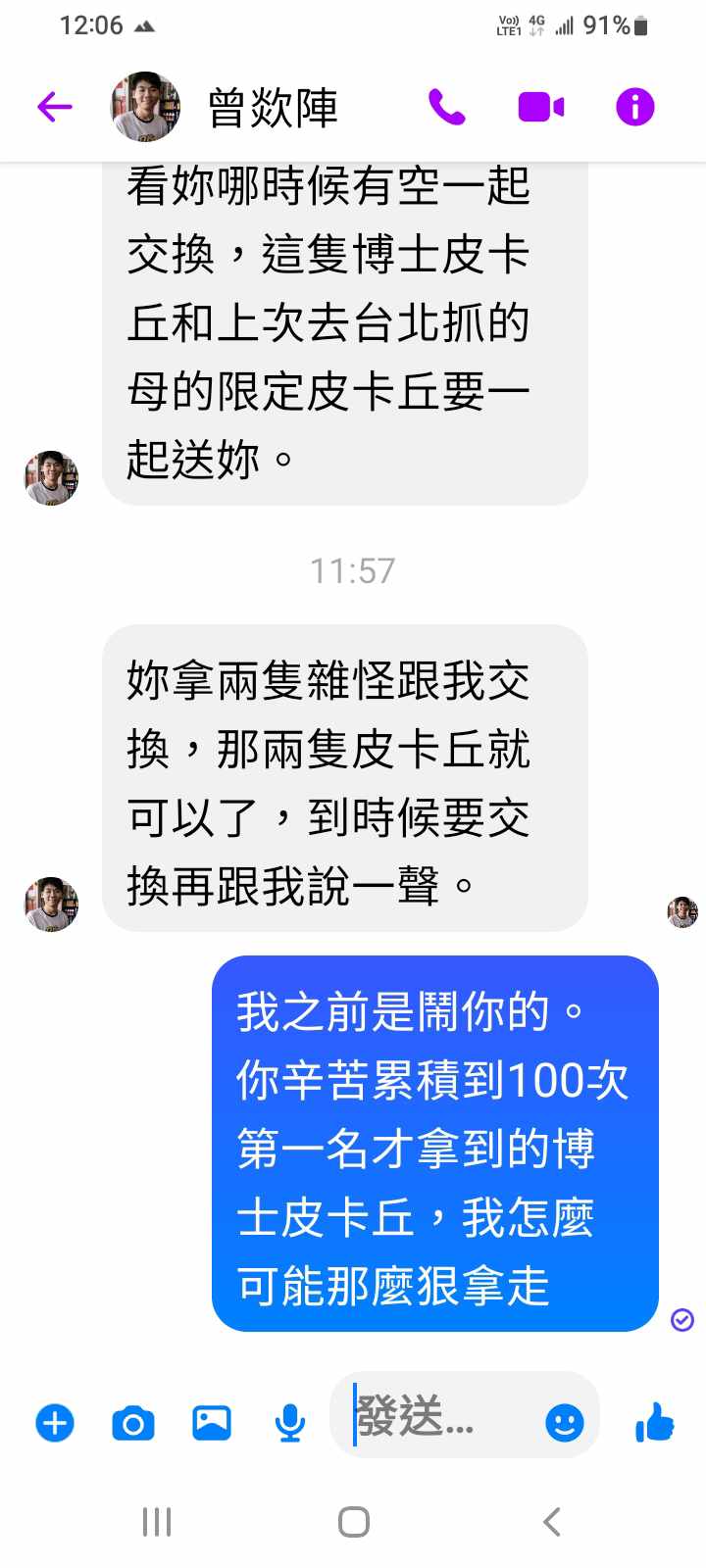Open the camera to take a photo
Screen dimensions: 706x1568
(x=133, y=1422)
